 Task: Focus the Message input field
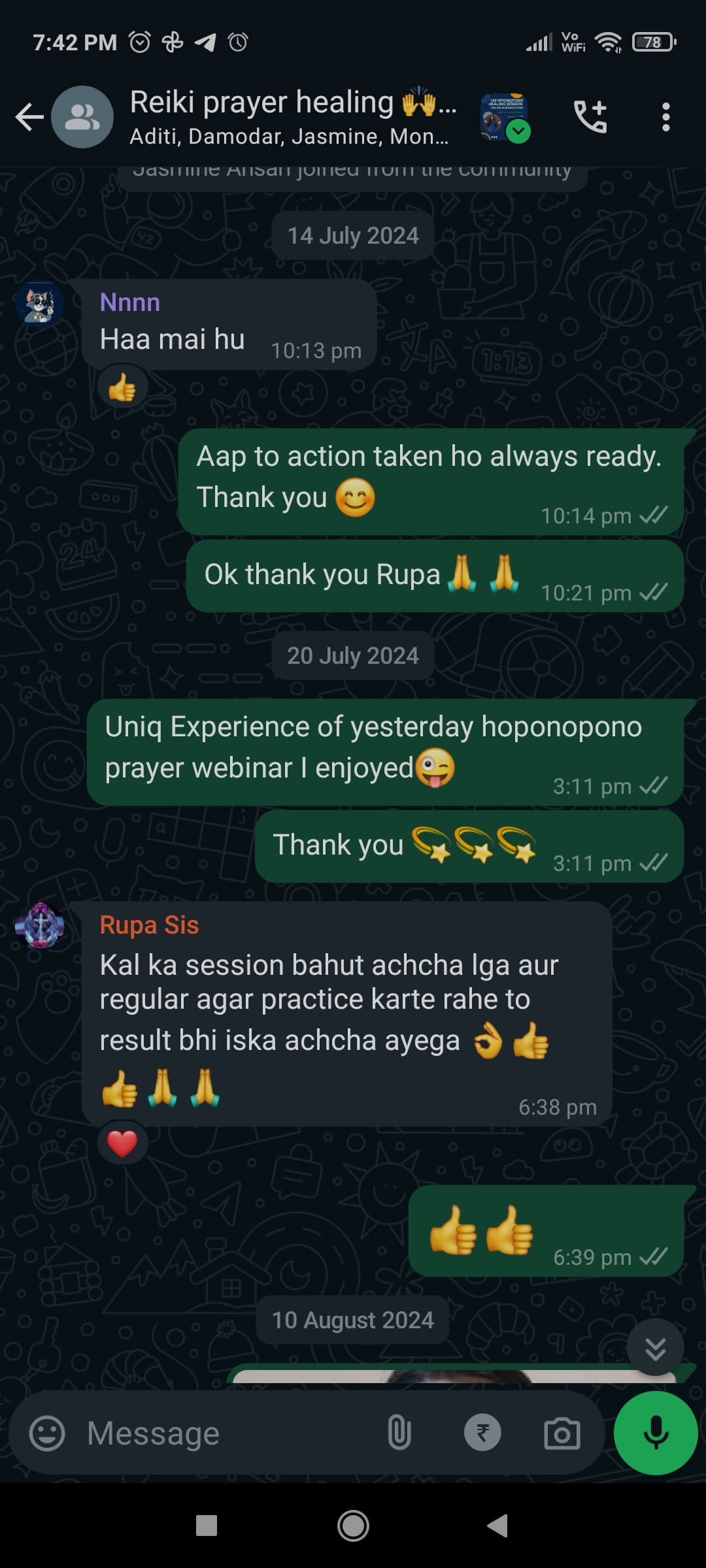click(x=222, y=1434)
